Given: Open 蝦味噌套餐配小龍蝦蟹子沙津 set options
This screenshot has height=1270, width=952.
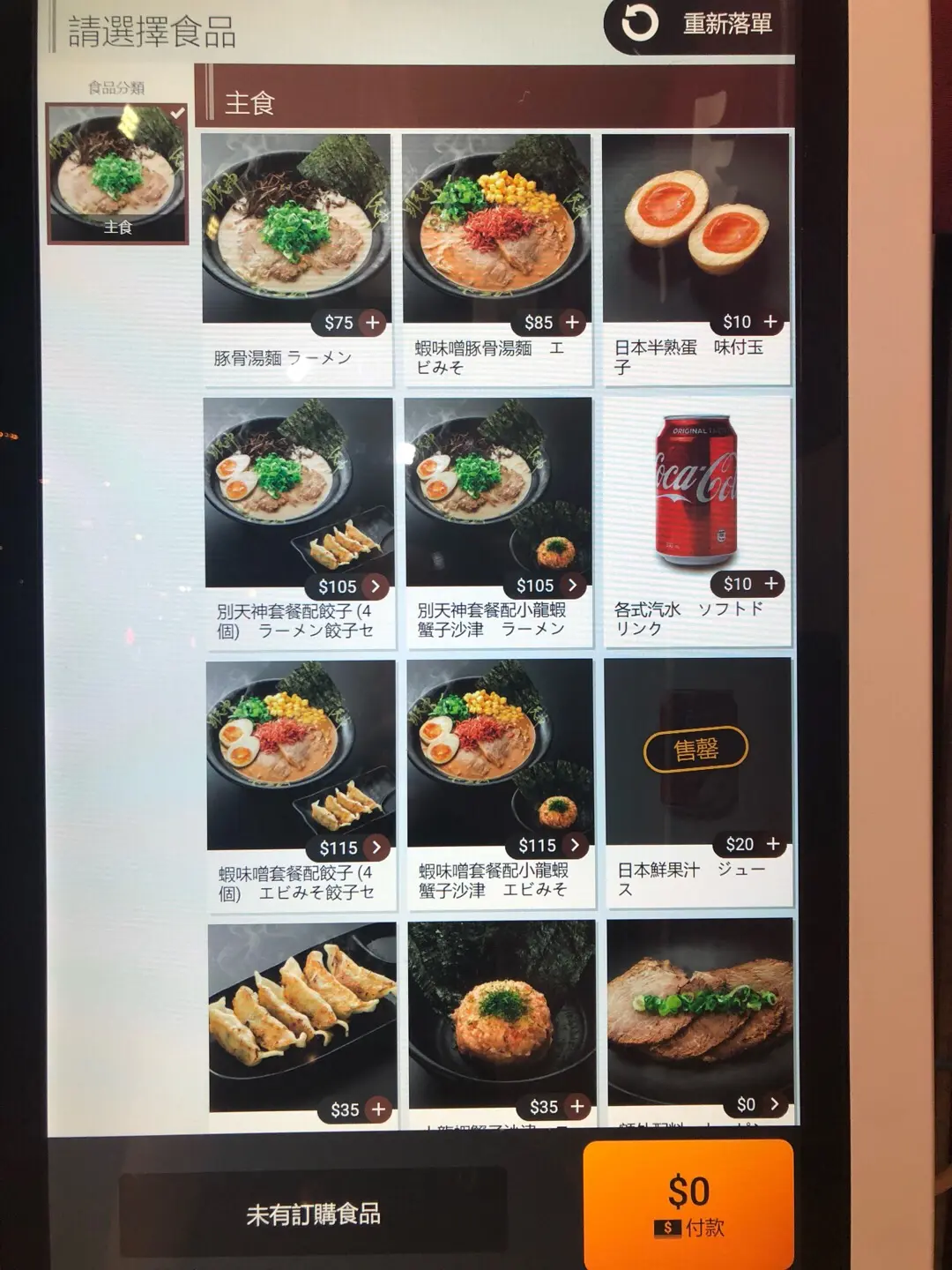Looking at the screenshot, I should click(575, 845).
